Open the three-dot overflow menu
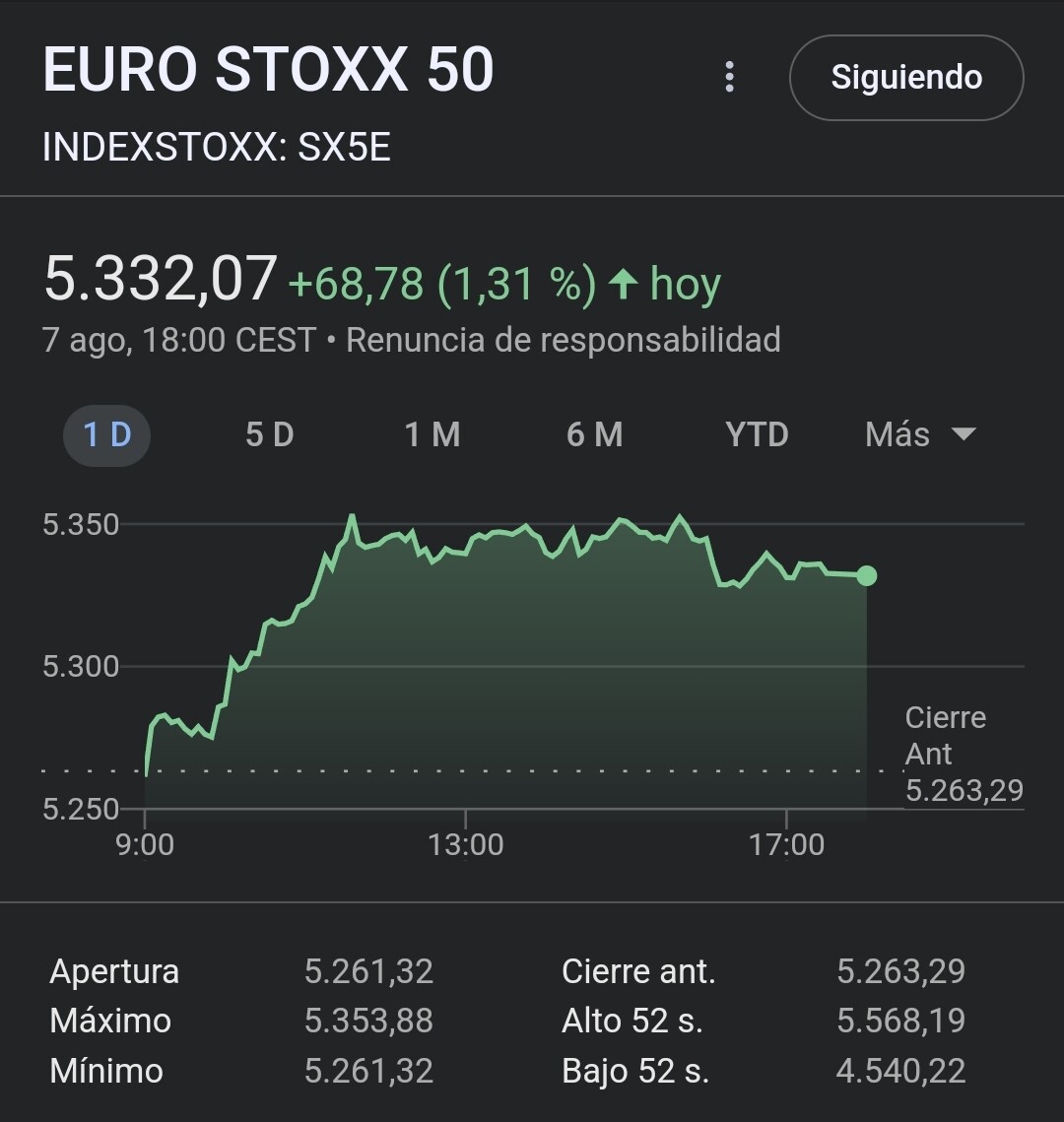The width and height of the screenshot is (1064, 1122). point(729,77)
